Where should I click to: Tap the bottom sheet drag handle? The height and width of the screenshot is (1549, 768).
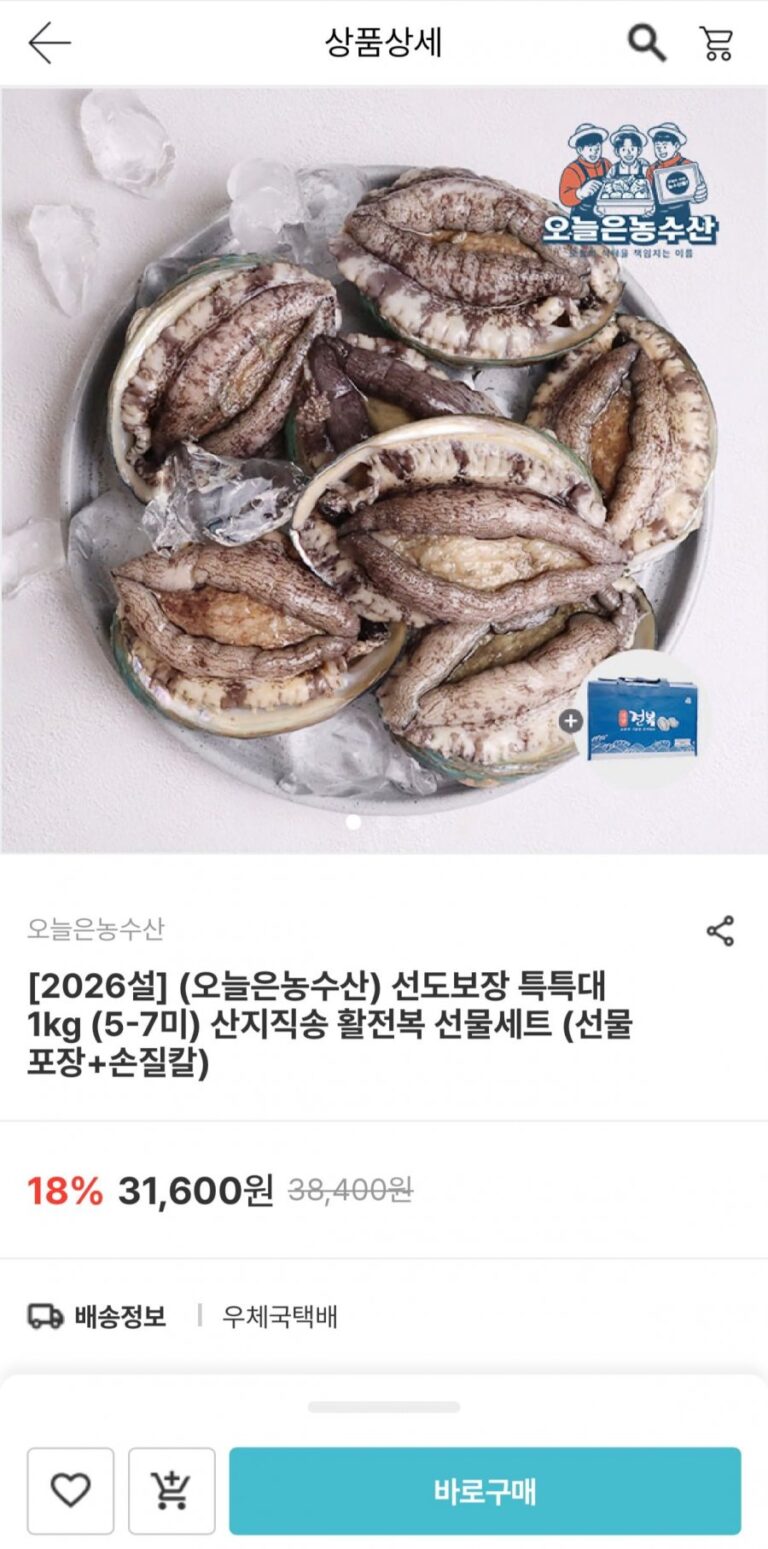click(384, 1407)
